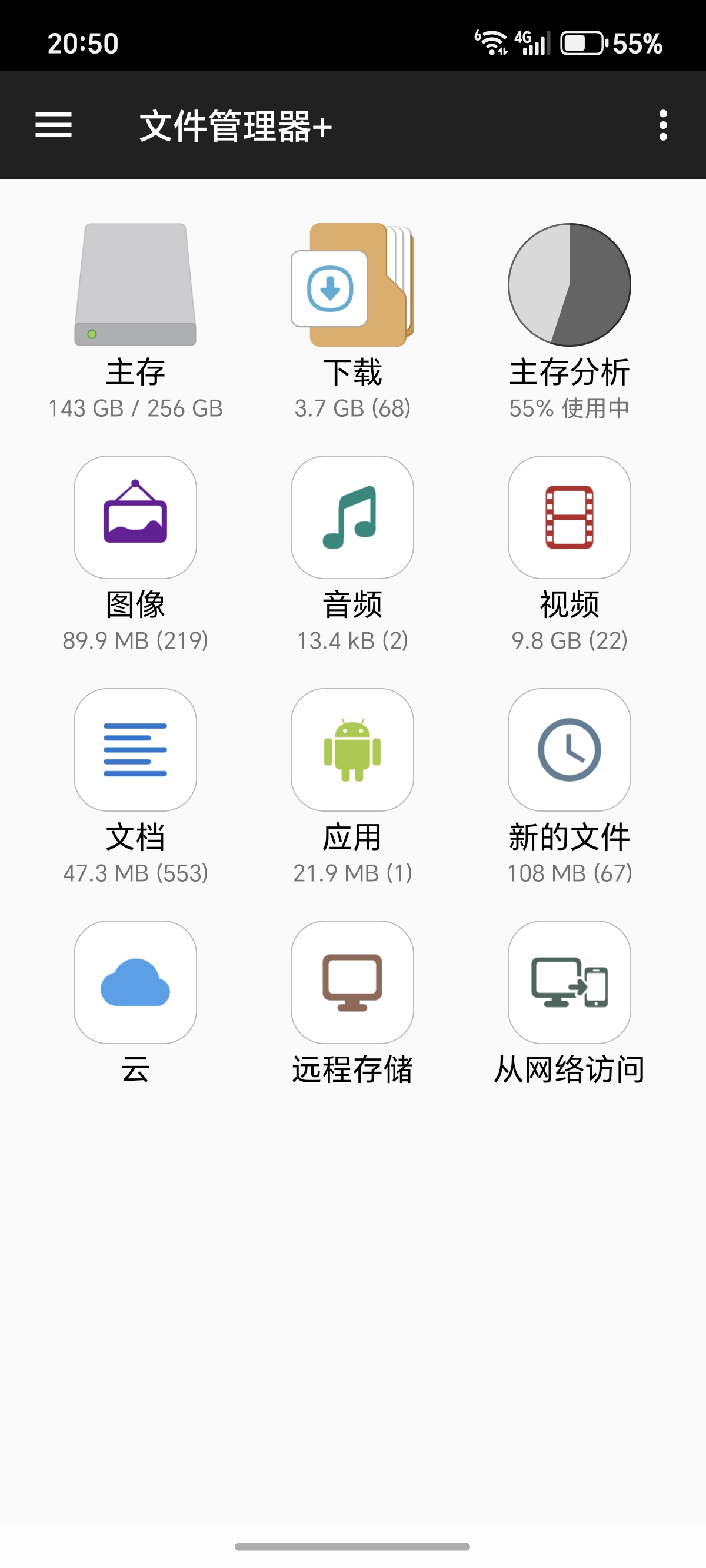Open the three-dot overflow menu

point(664,126)
